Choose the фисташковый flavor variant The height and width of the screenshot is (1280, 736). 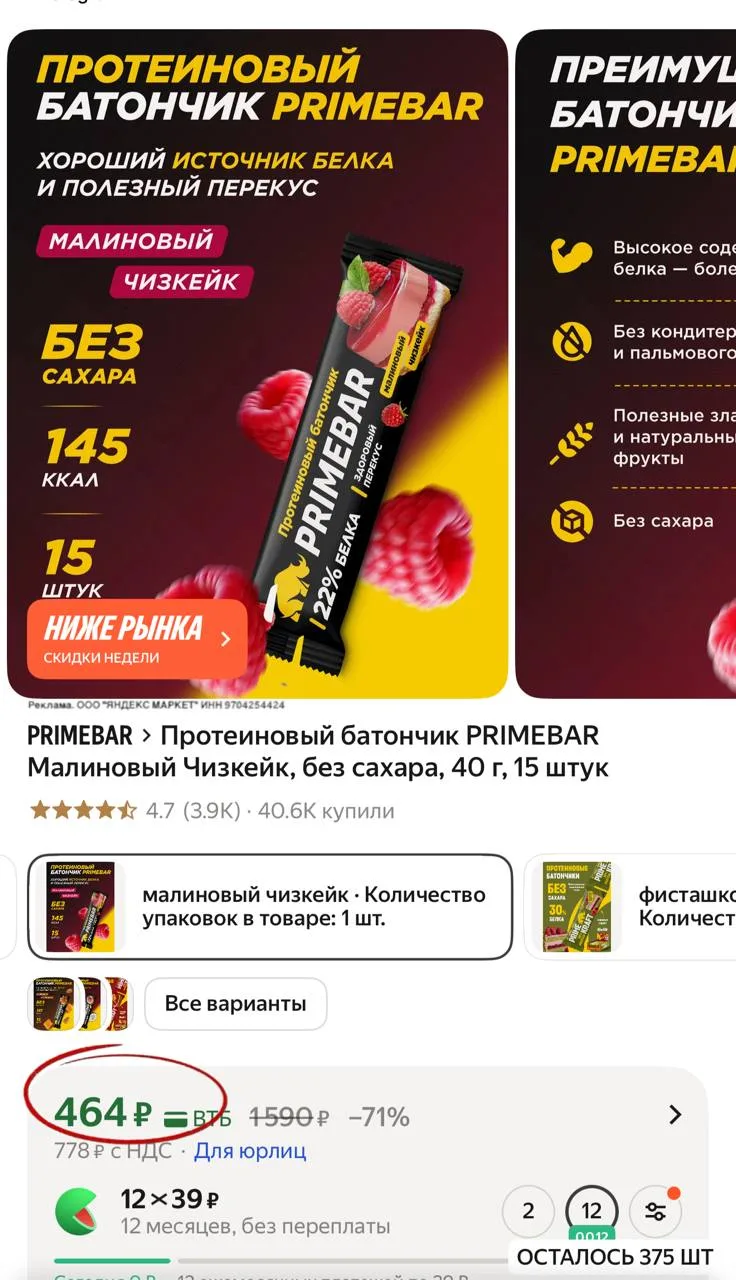(632, 906)
